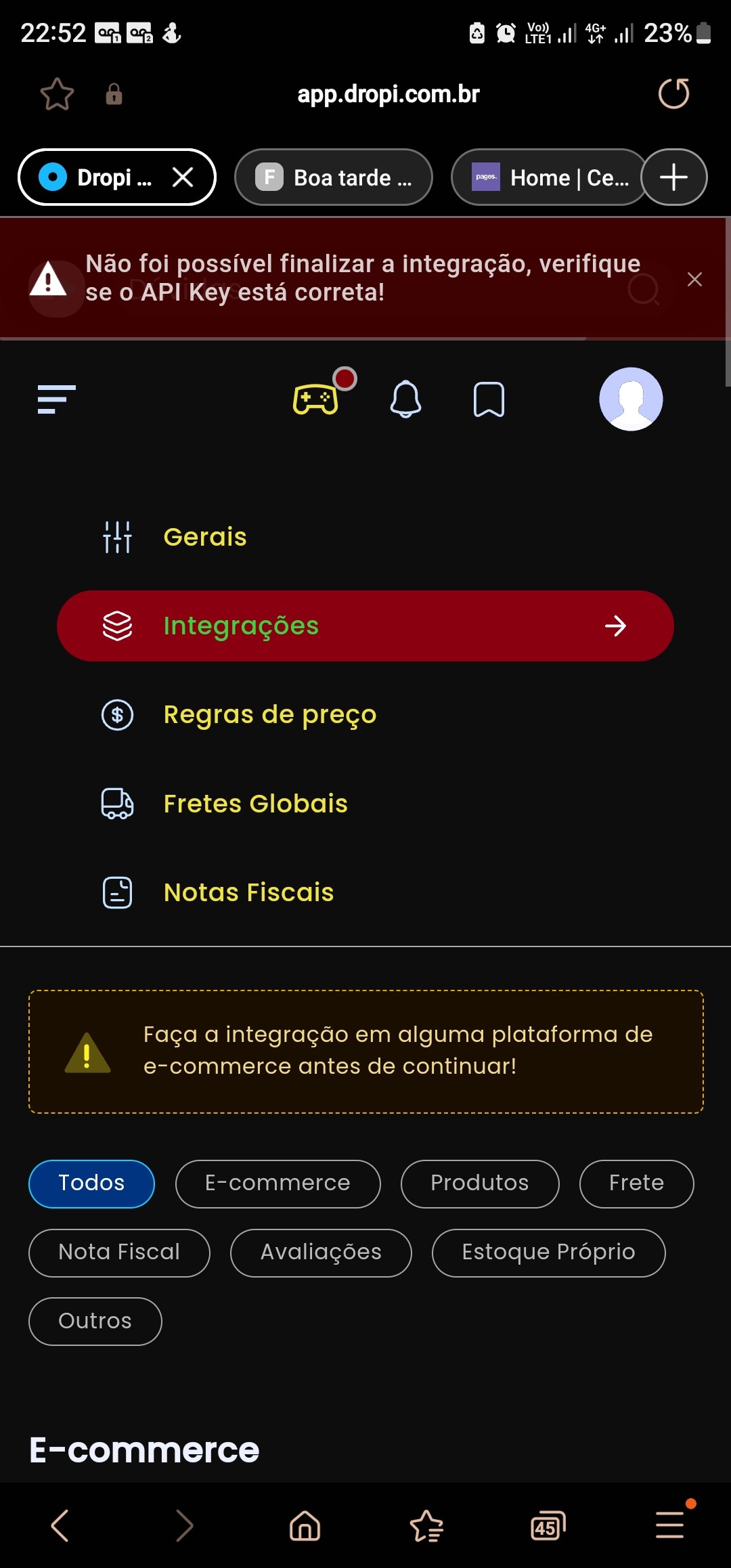The height and width of the screenshot is (1568, 731).
Task: Filter by Avaliações chip
Action: [321, 1253]
